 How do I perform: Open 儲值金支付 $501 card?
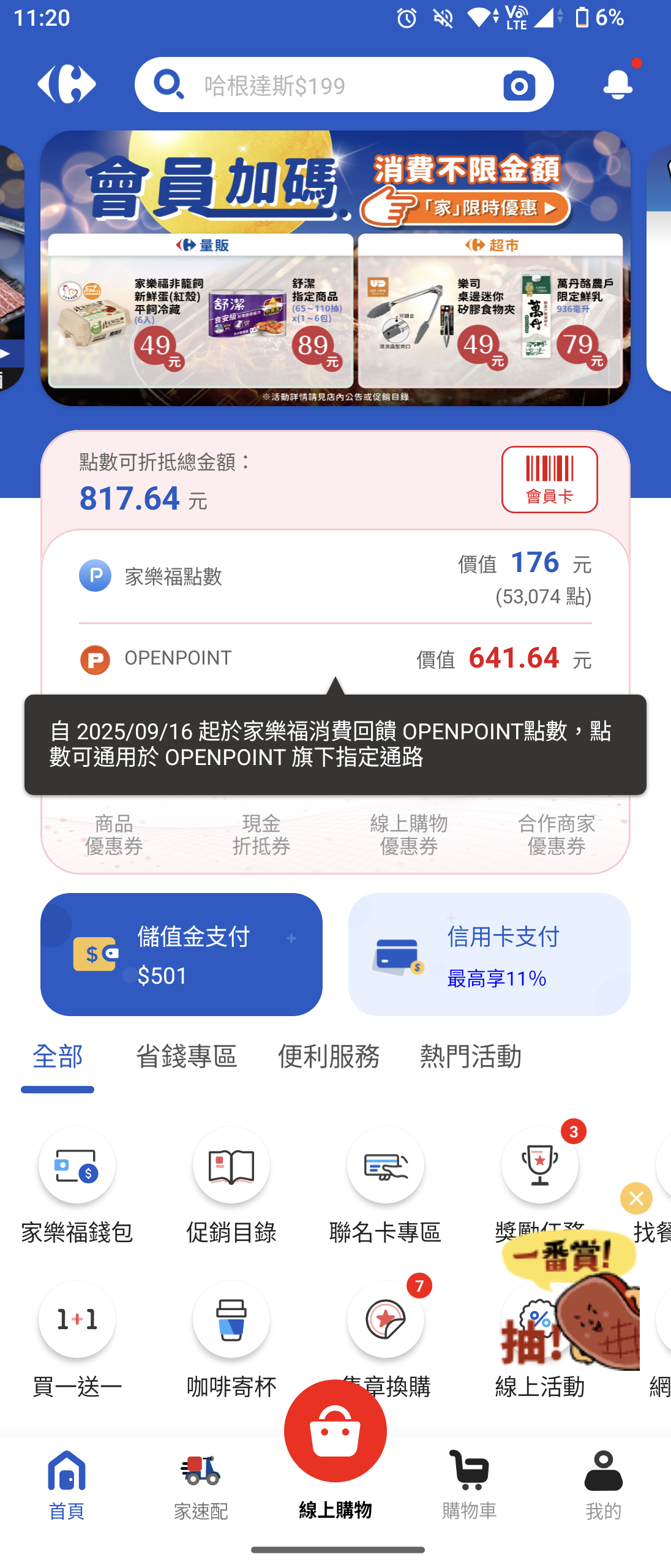[181, 954]
